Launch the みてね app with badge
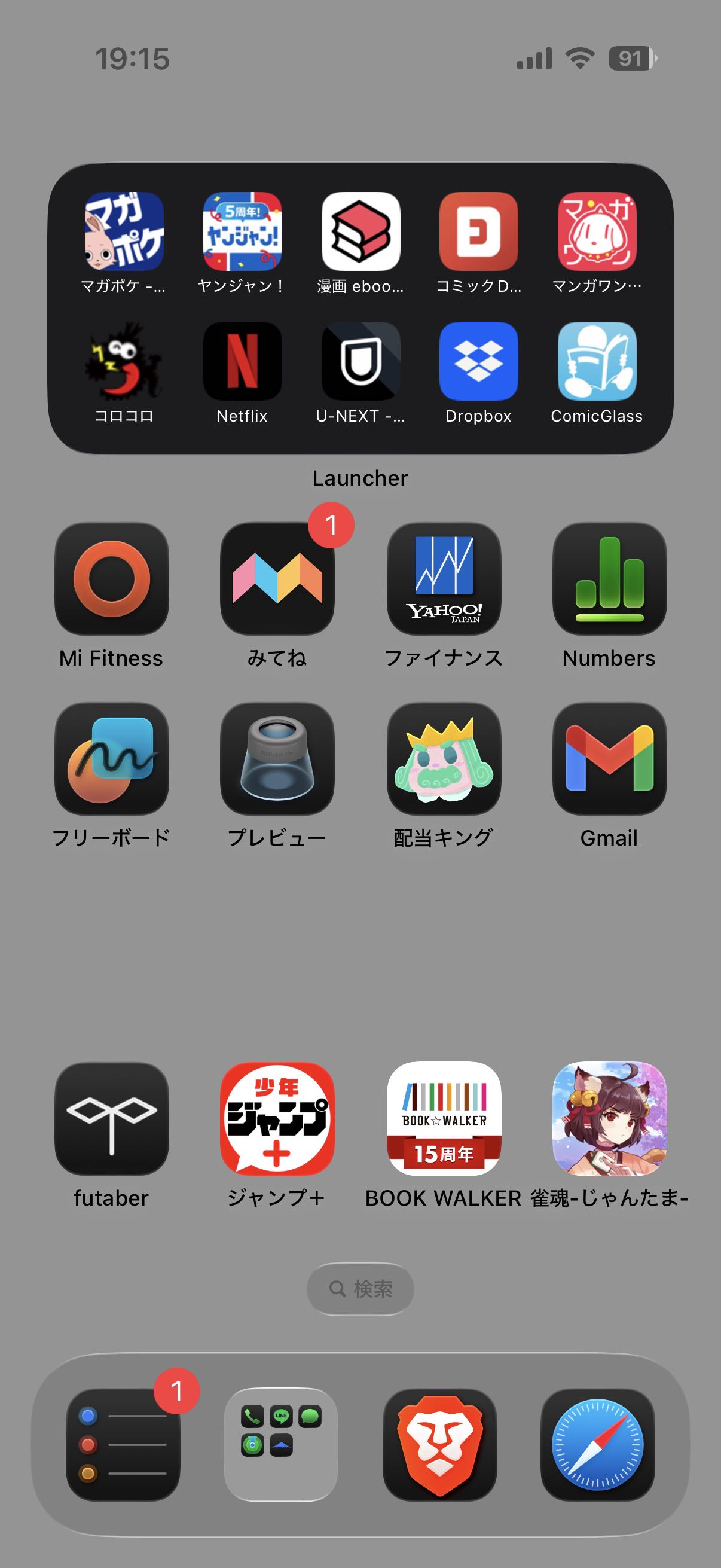This screenshot has height=1568, width=721. click(x=277, y=579)
